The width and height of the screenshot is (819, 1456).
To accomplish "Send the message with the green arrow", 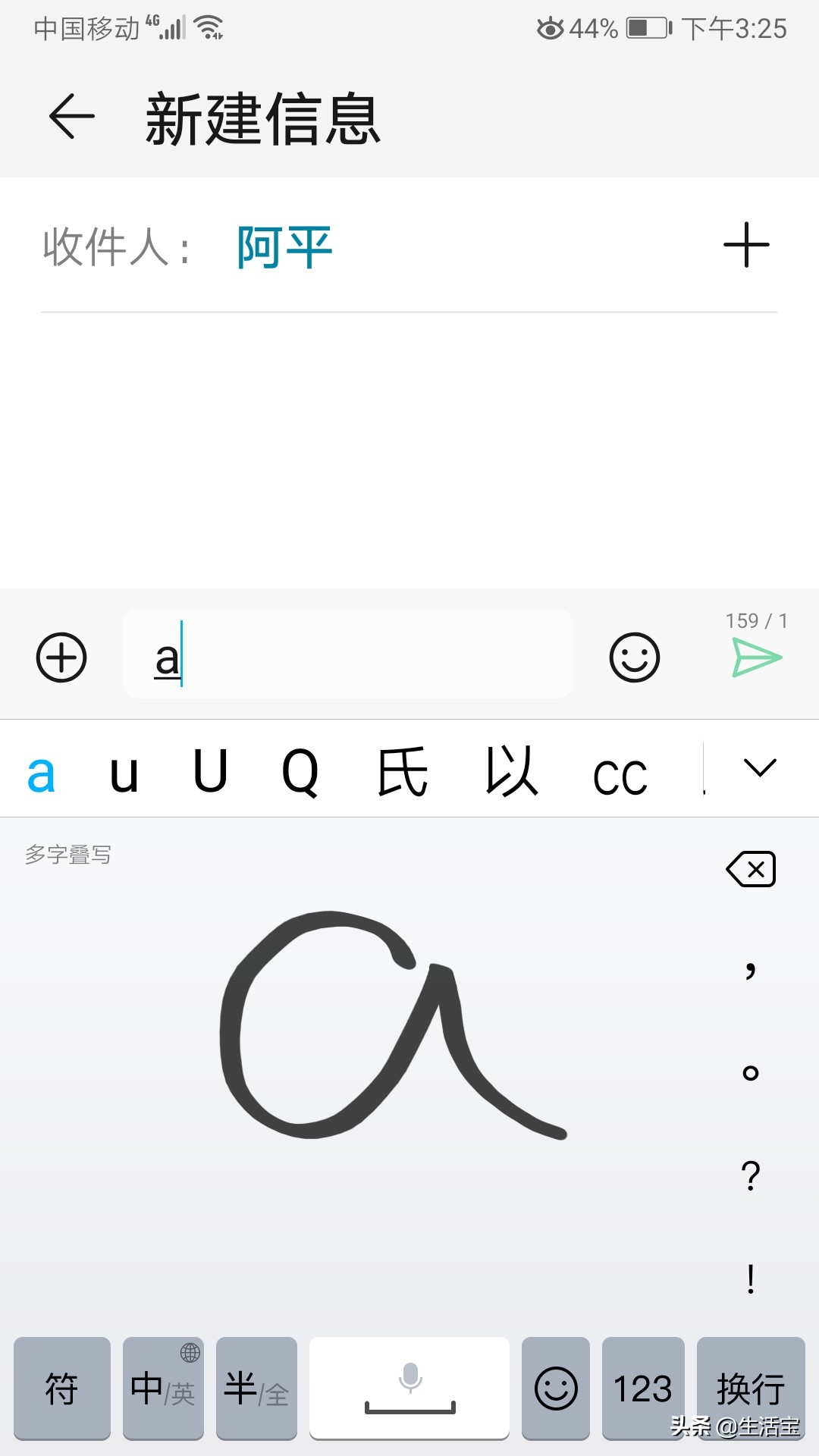I will (757, 657).
